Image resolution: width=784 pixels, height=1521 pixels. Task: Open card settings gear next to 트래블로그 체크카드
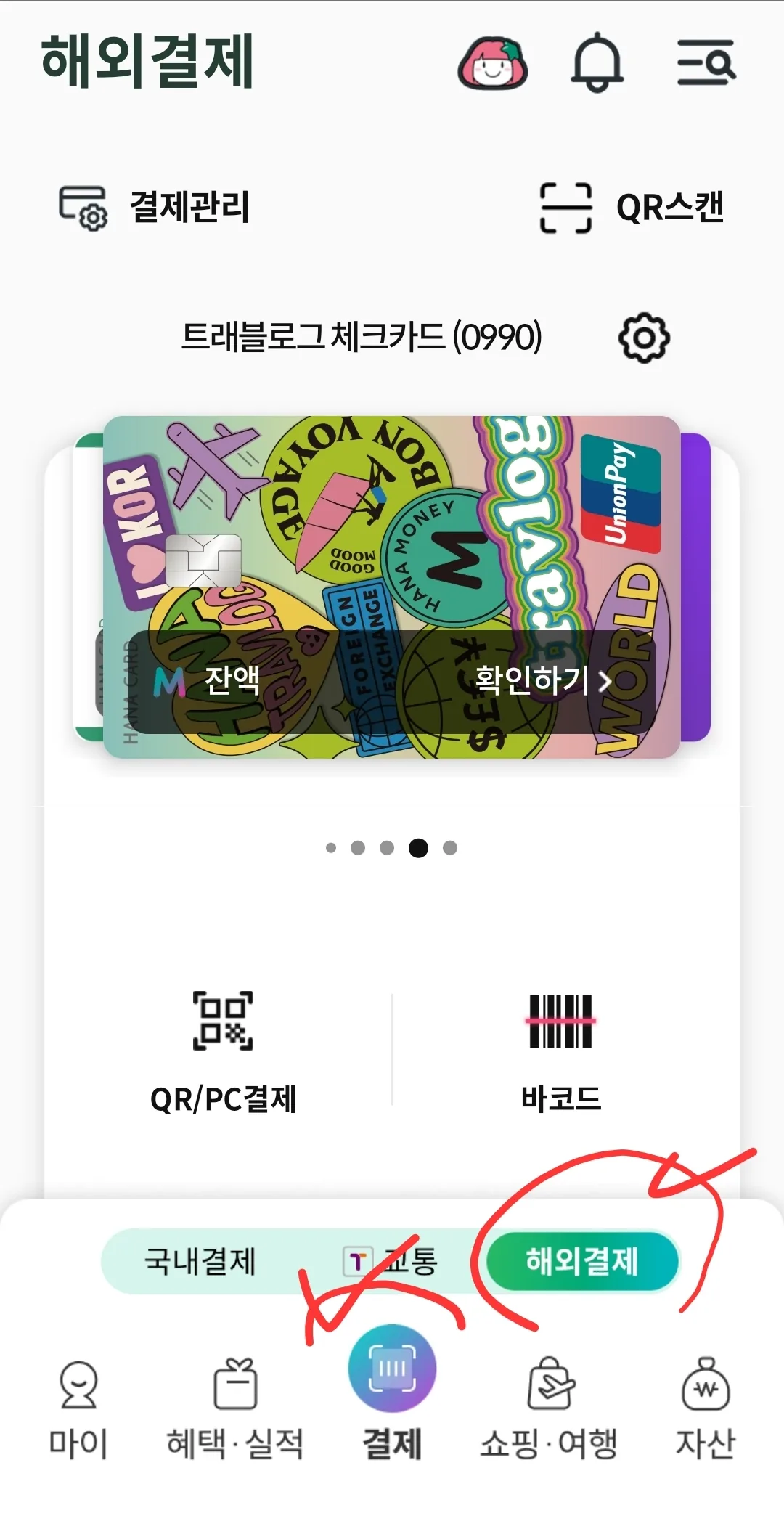644,338
